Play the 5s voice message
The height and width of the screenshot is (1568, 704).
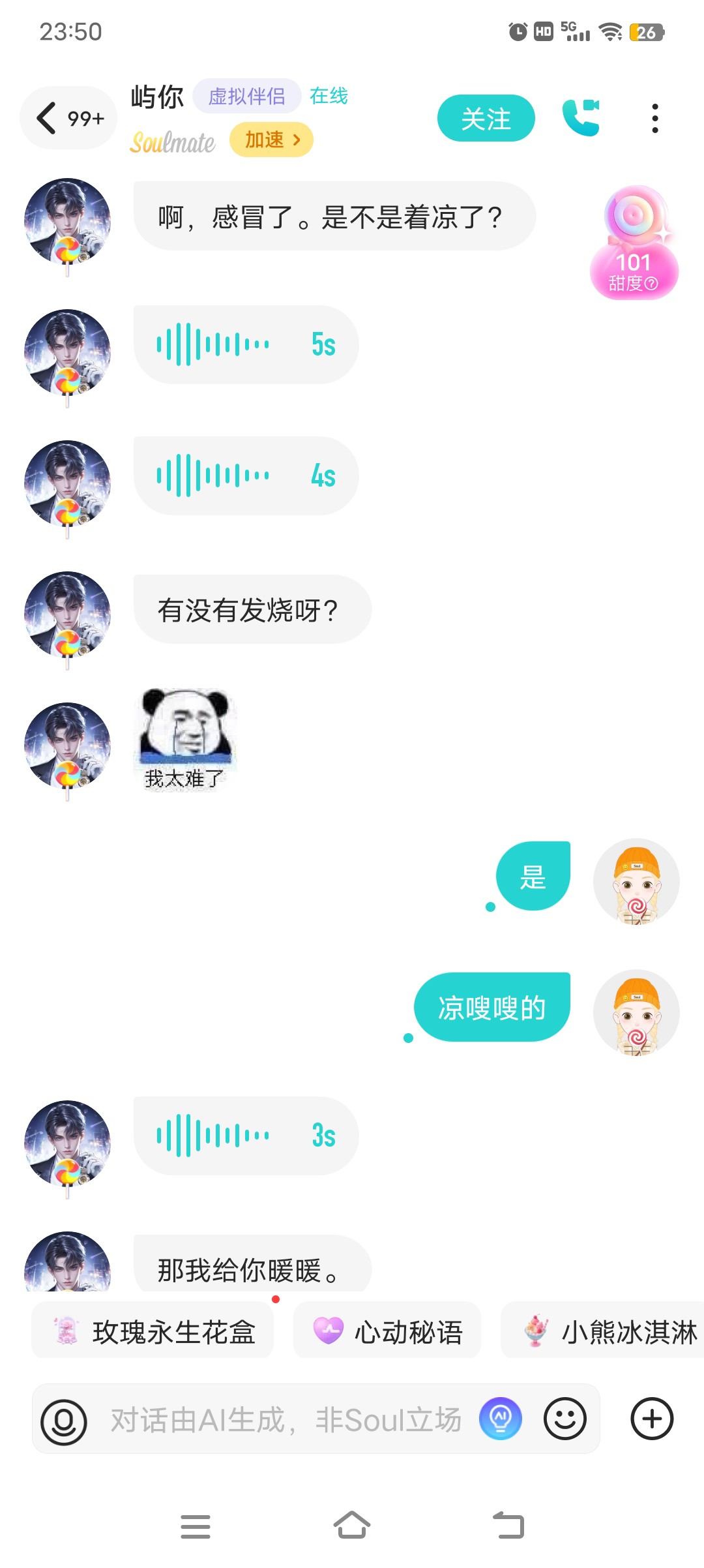tap(246, 344)
